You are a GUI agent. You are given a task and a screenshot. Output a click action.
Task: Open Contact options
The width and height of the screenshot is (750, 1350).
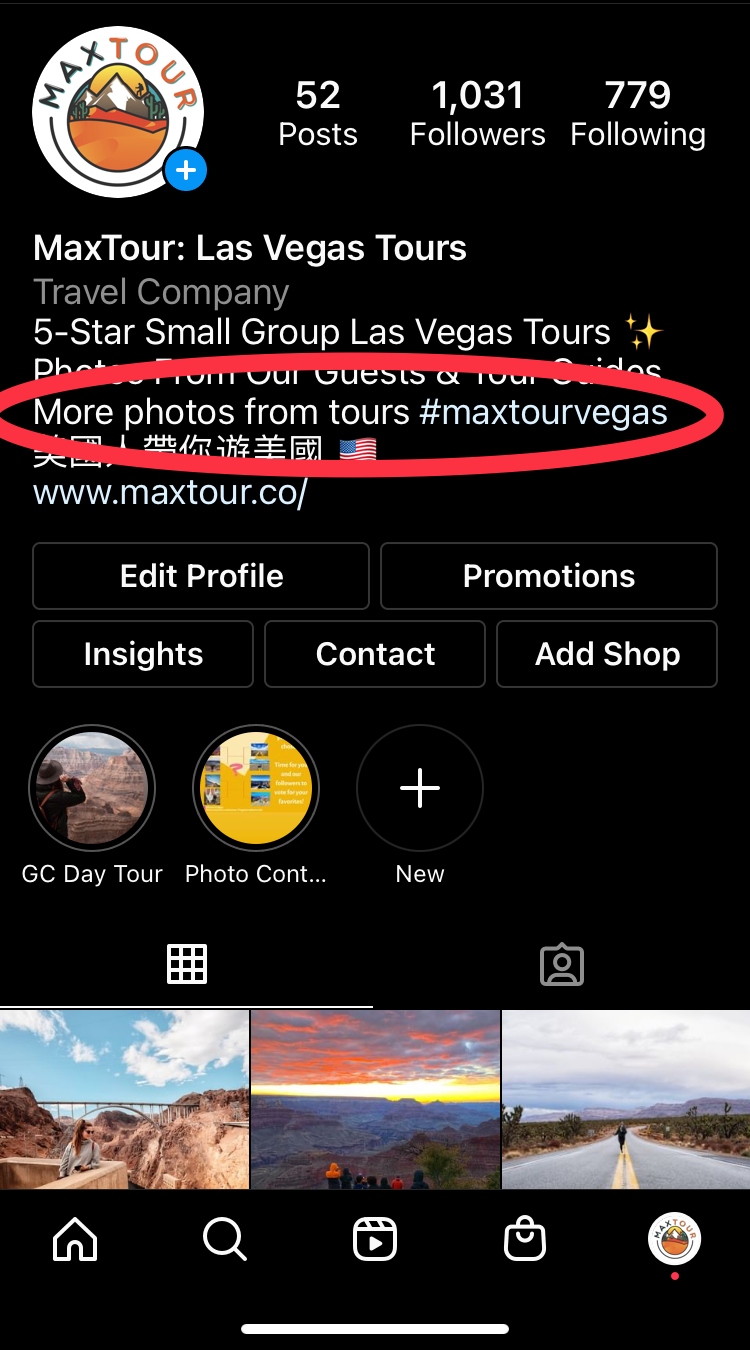375,654
